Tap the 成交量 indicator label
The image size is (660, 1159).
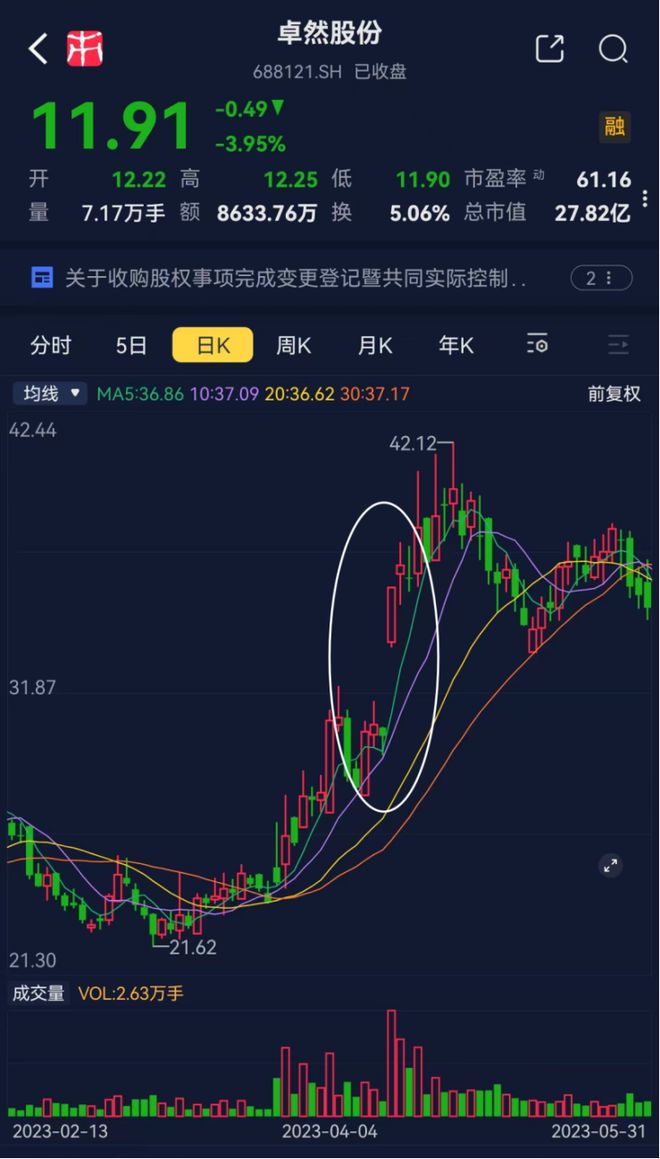coord(38,993)
